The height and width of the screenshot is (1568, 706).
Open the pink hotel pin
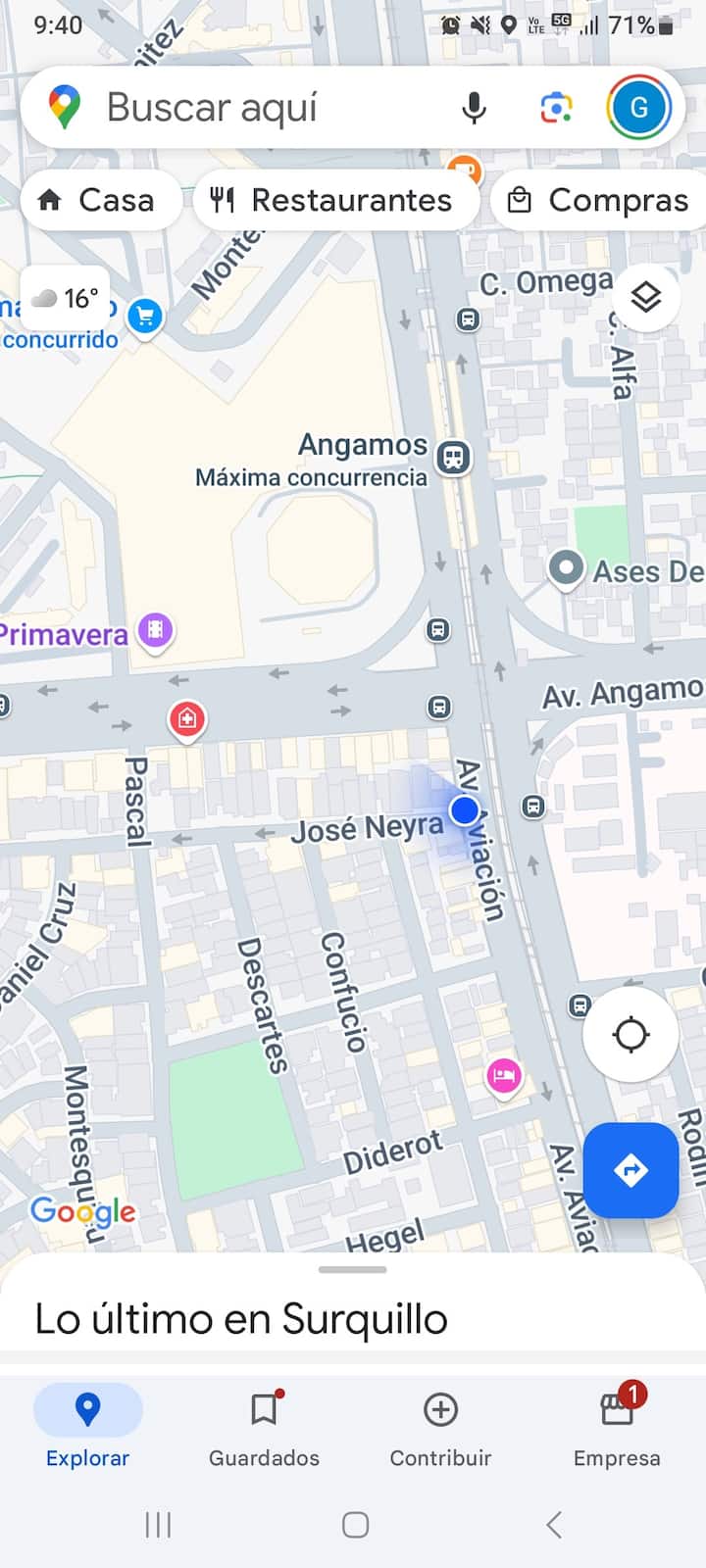(x=504, y=1076)
